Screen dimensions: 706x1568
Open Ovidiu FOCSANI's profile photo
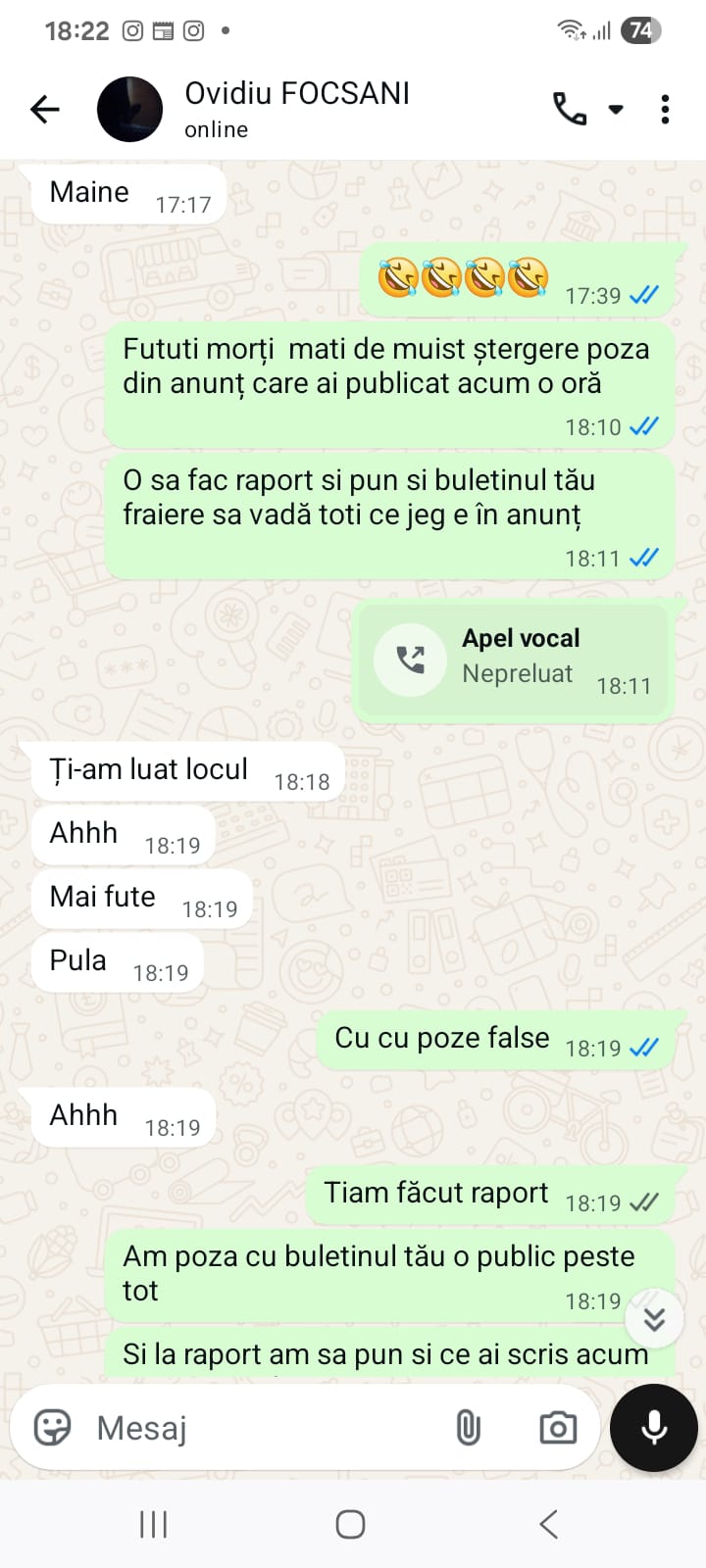click(129, 109)
